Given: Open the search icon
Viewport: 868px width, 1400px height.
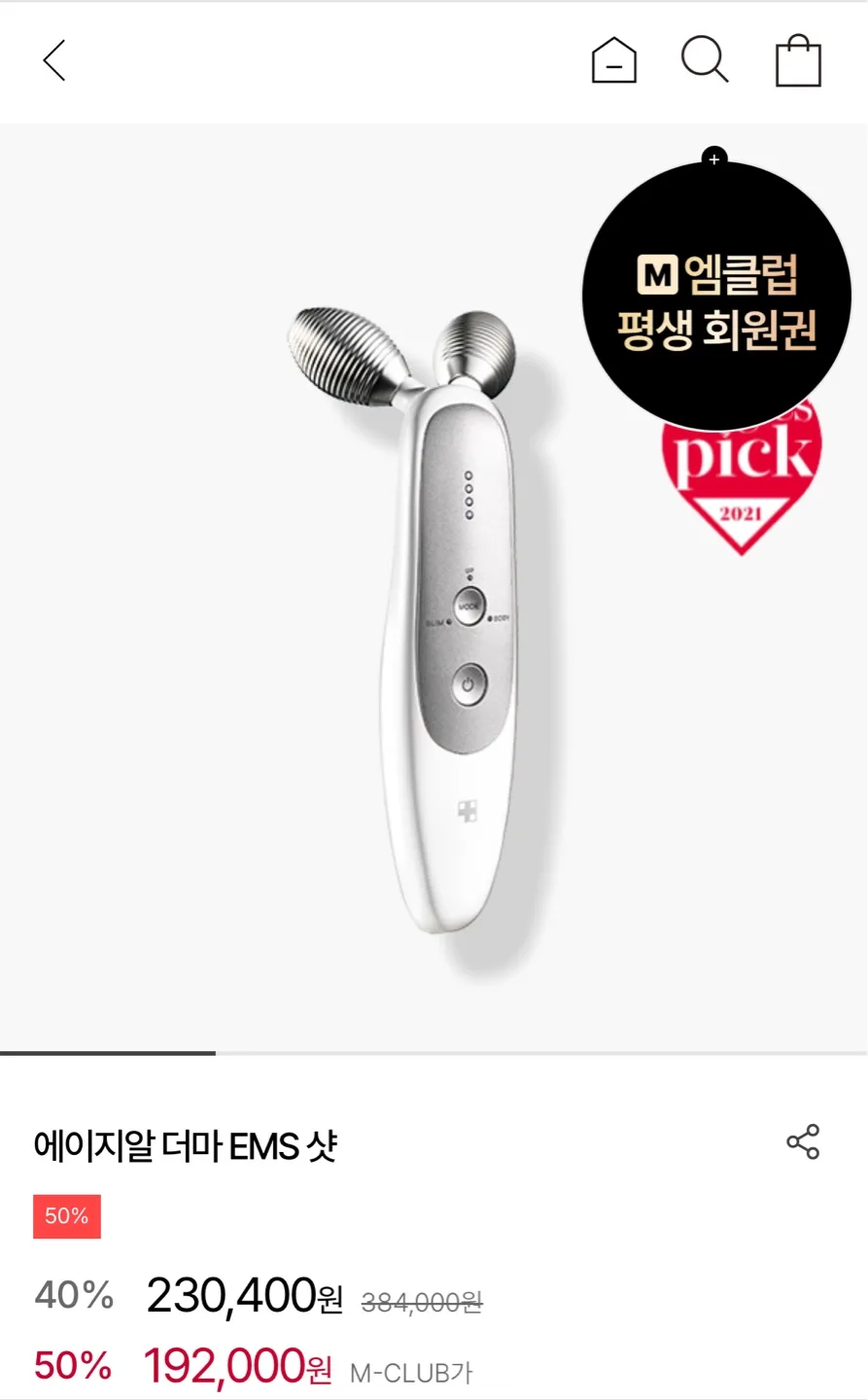Looking at the screenshot, I should [705, 60].
